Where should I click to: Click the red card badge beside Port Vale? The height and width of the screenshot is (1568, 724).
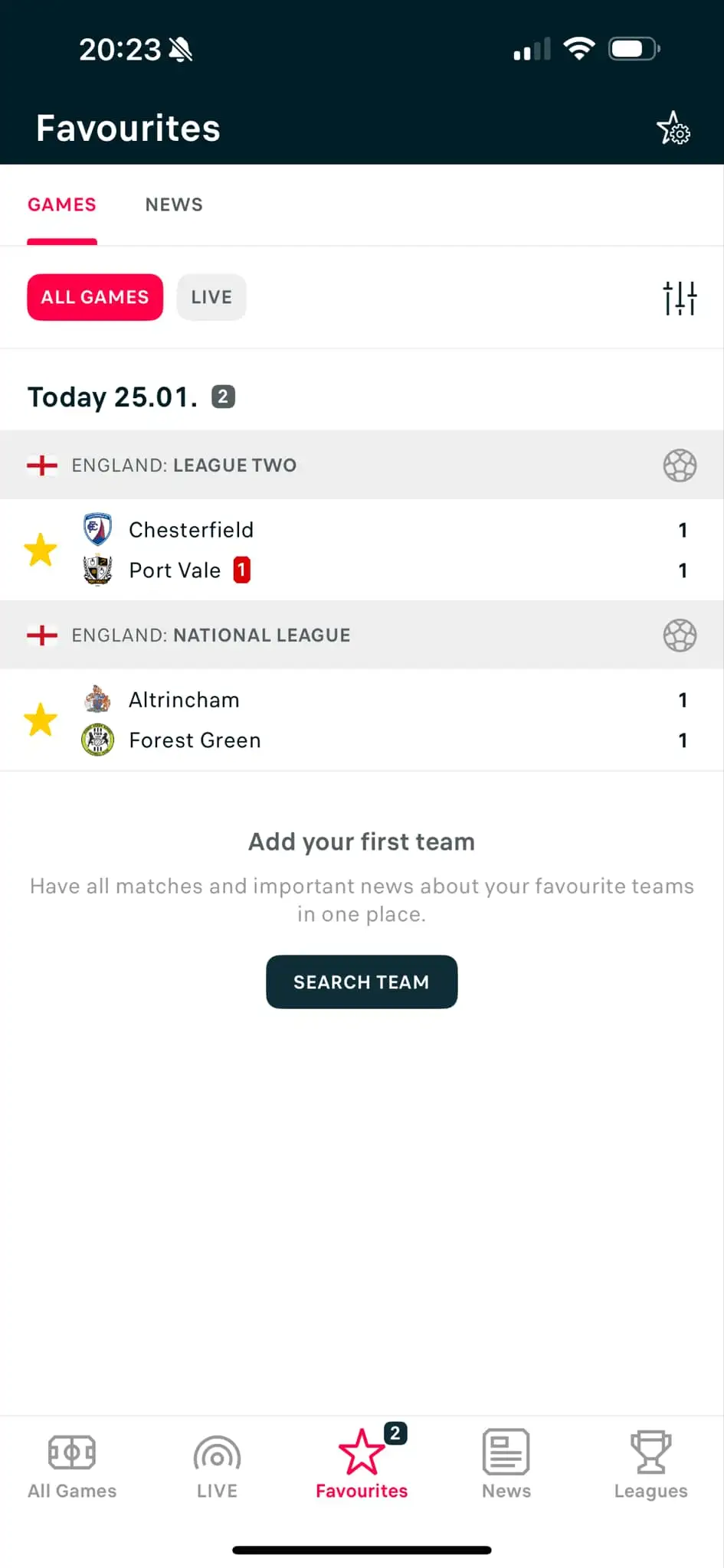[x=241, y=570]
